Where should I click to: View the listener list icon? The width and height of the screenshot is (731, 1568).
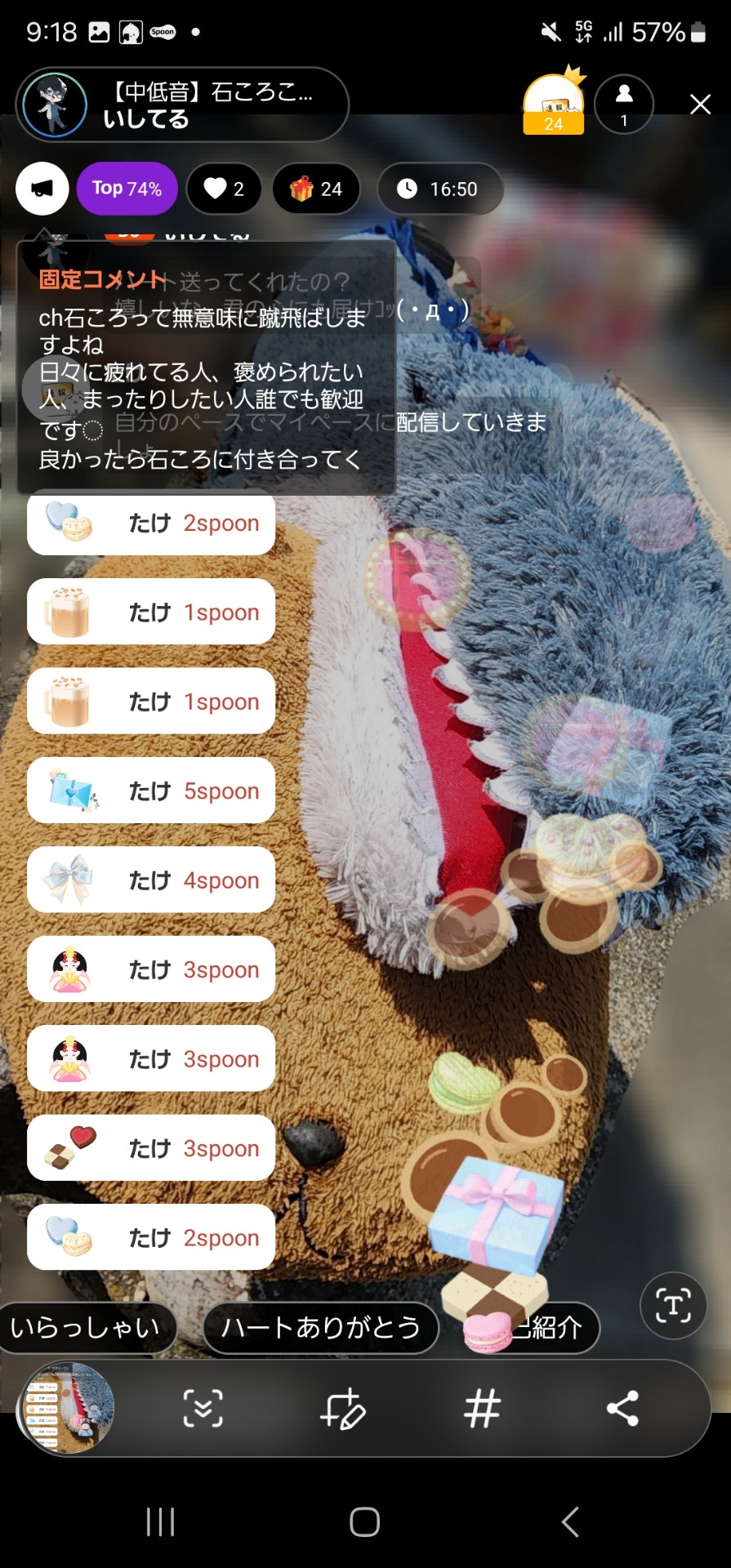tap(624, 105)
